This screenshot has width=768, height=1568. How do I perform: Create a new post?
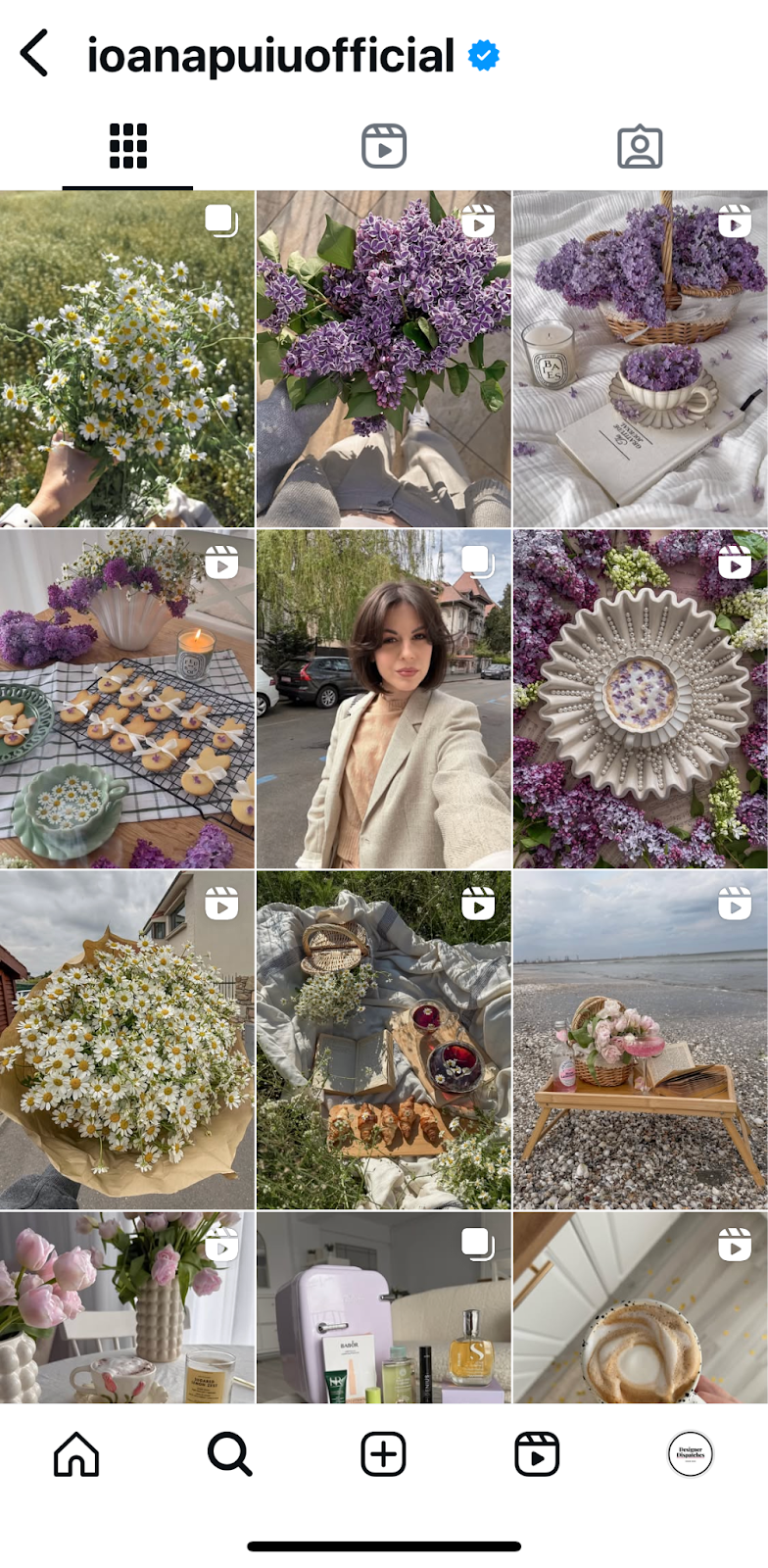tap(383, 1454)
